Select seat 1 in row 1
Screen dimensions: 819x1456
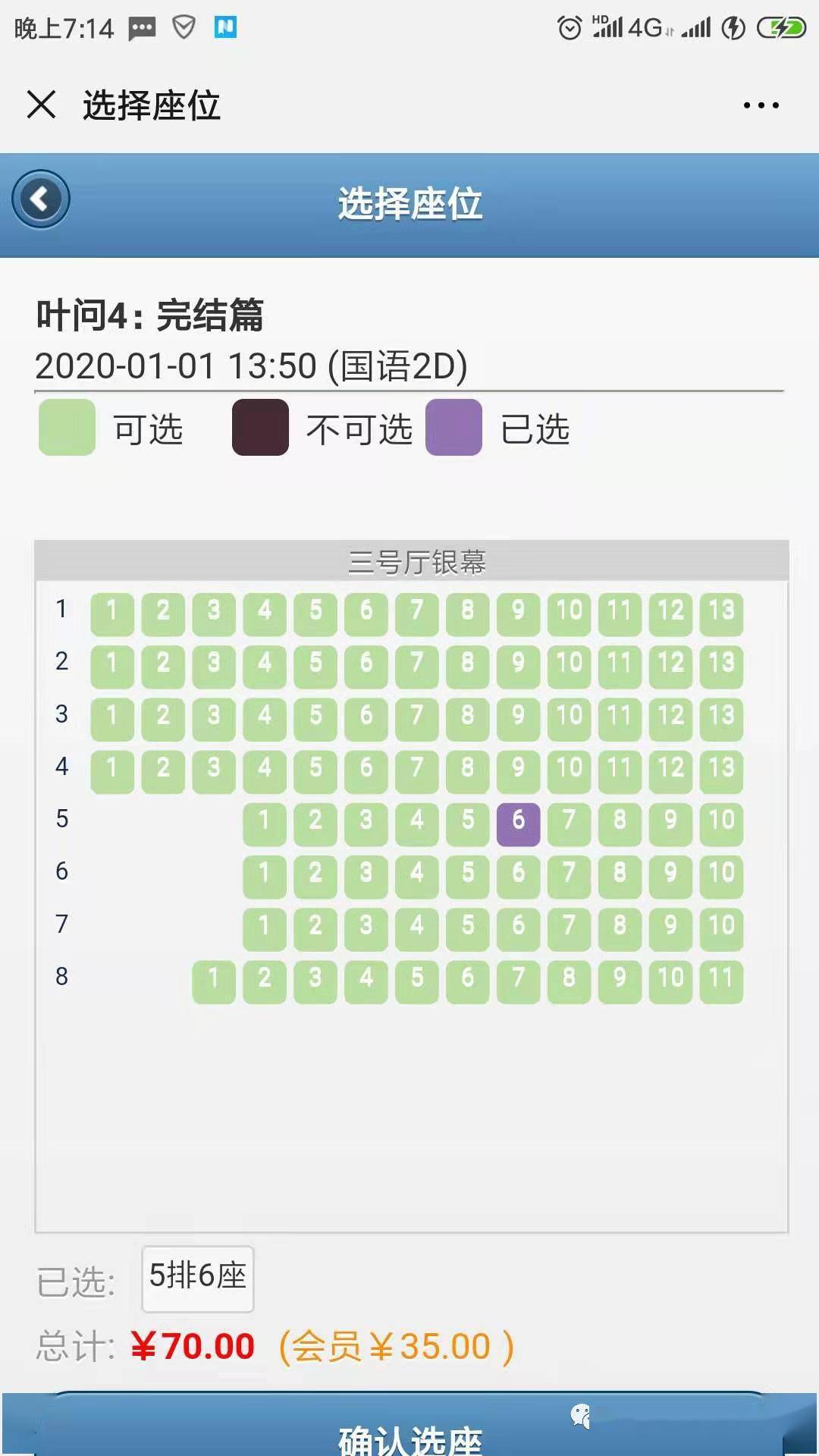point(112,613)
